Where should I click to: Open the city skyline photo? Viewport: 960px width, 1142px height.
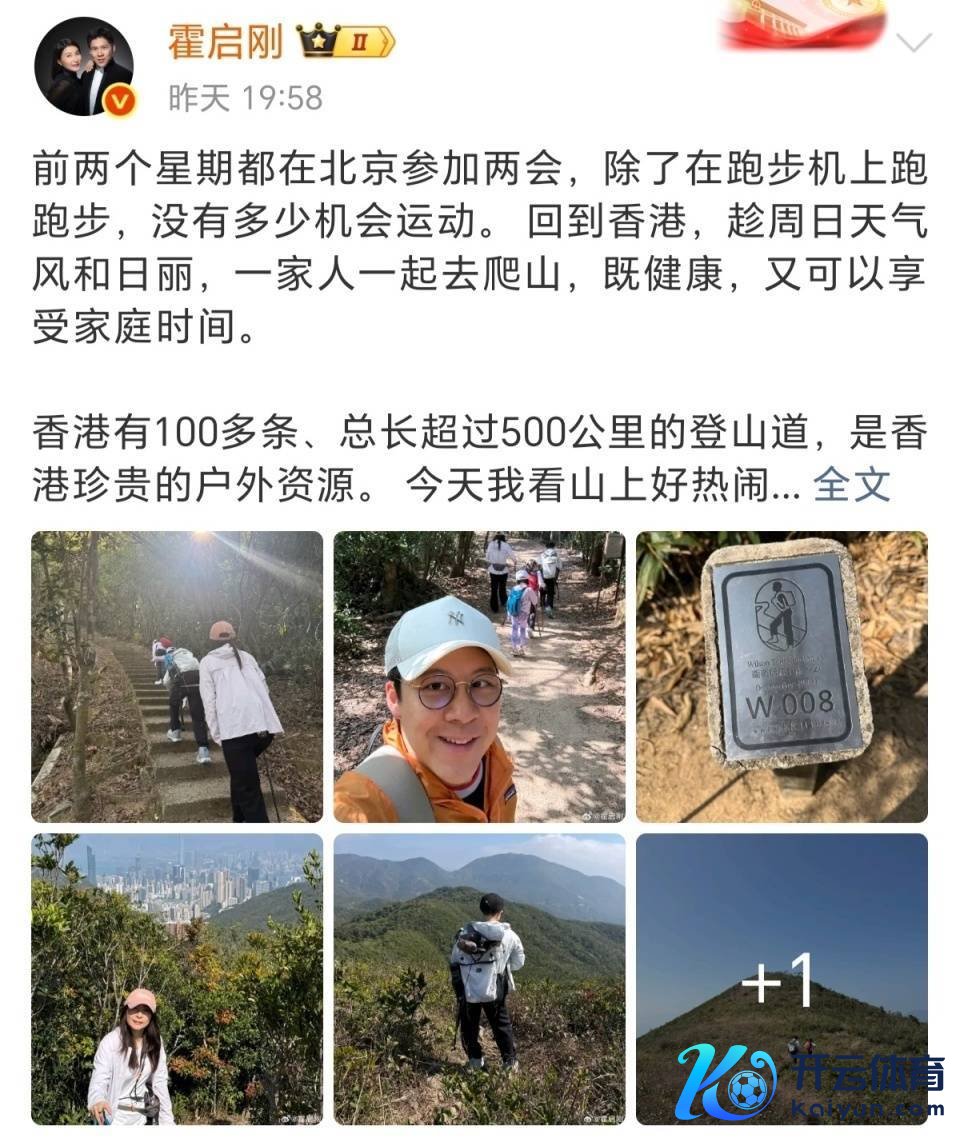click(x=177, y=979)
